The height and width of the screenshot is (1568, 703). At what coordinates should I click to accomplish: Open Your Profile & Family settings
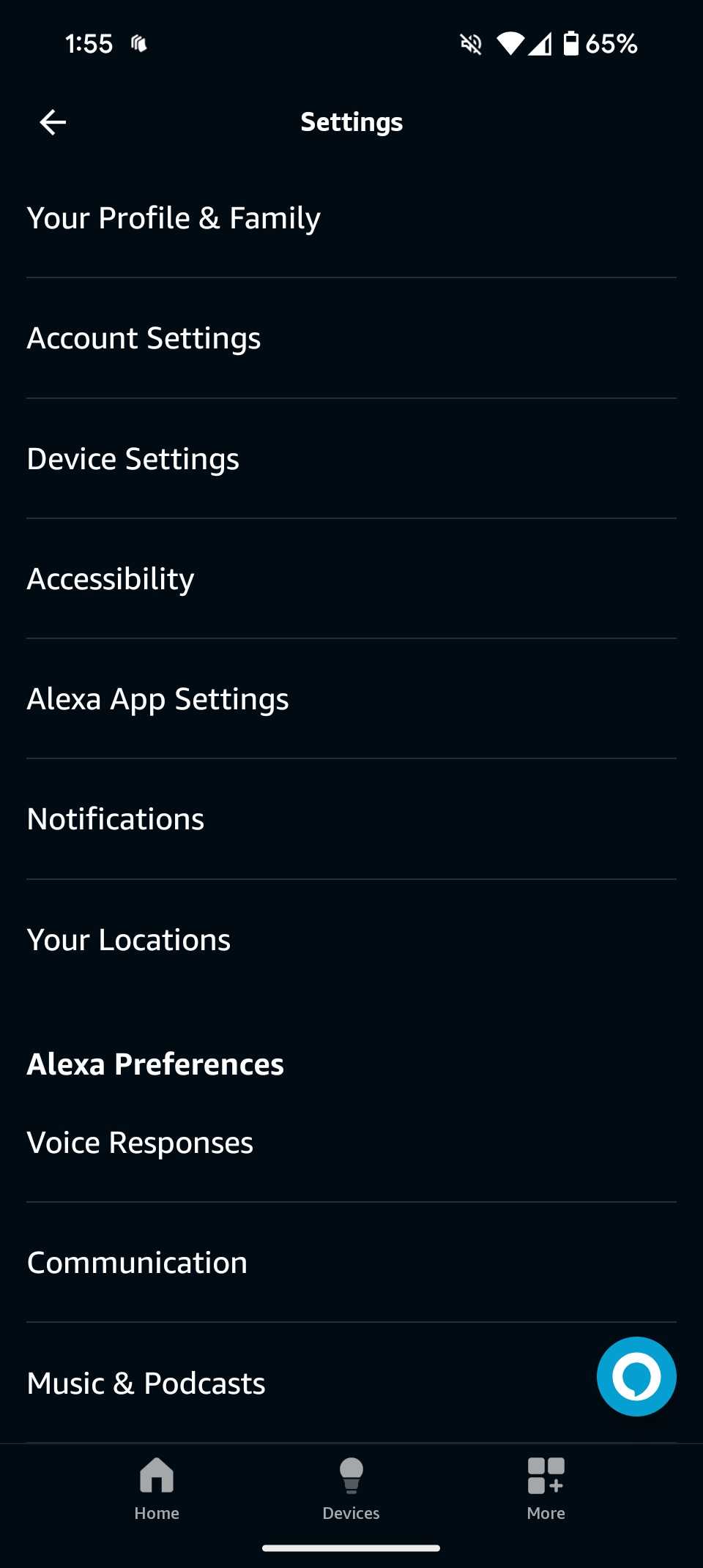tap(174, 217)
